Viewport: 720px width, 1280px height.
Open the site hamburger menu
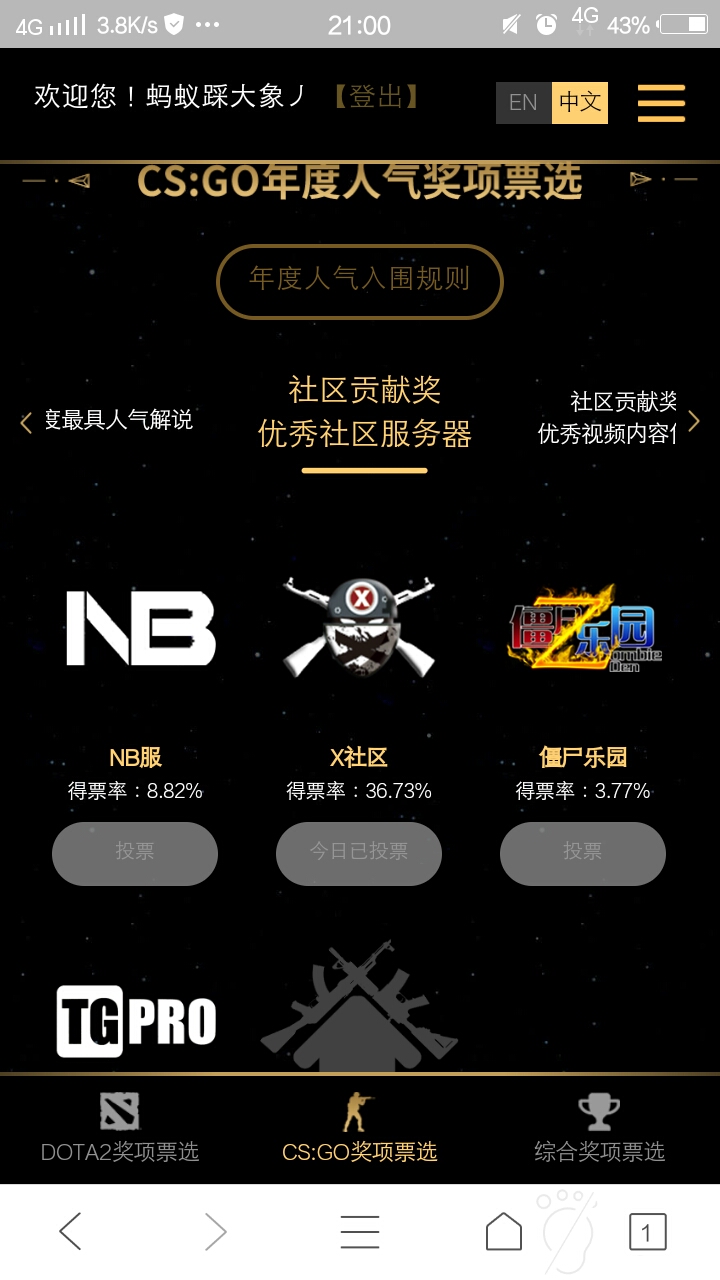coord(661,103)
